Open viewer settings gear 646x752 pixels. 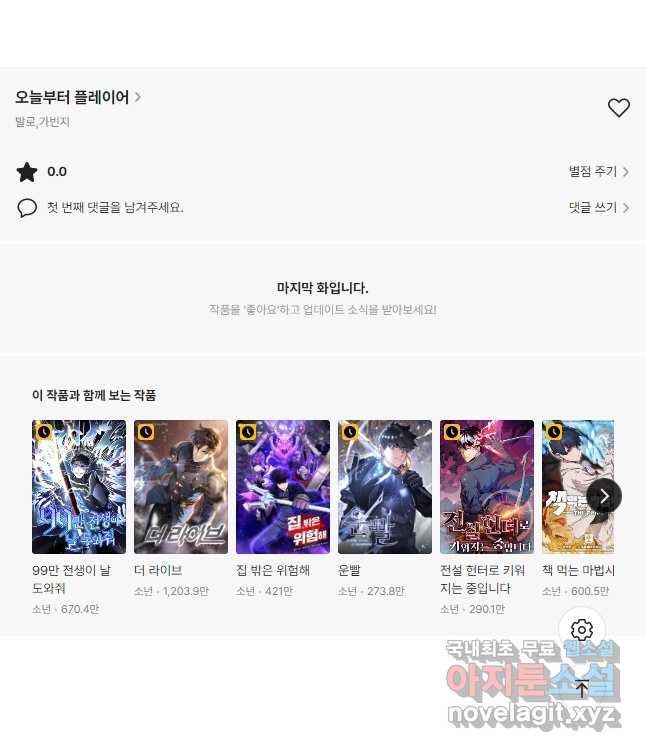[x=582, y=630]
